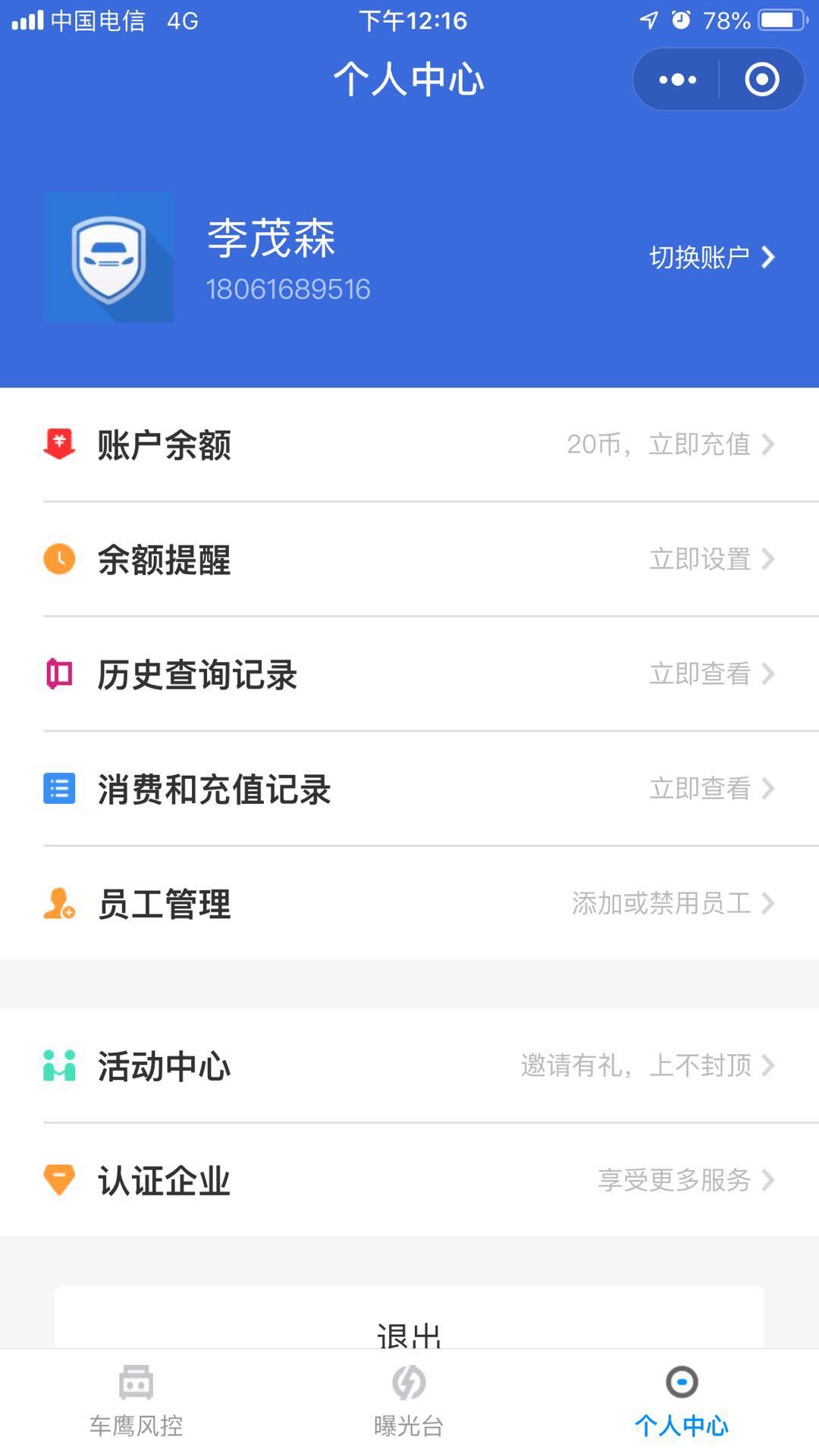Open 消费和充值记录
This screenshot has width=819, height=1456.
409,789
